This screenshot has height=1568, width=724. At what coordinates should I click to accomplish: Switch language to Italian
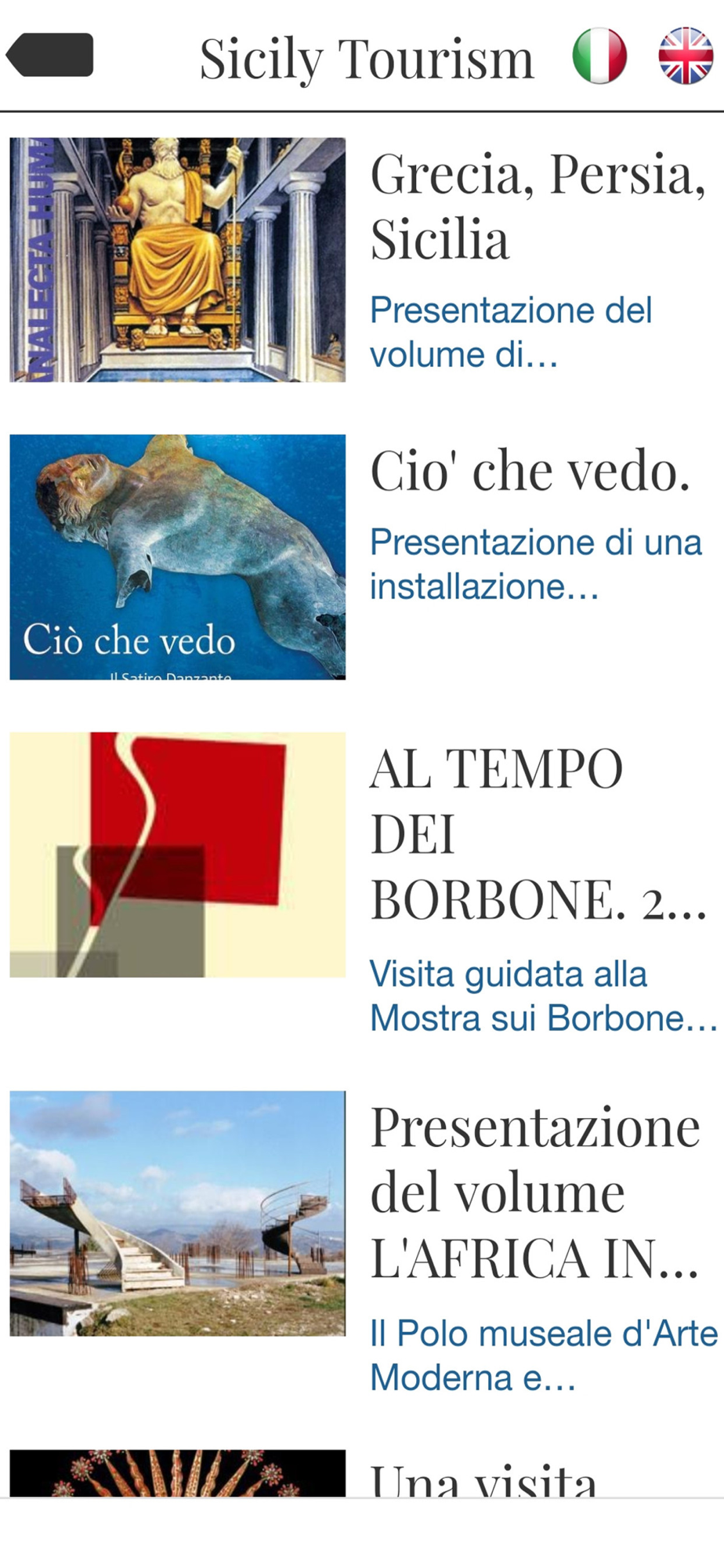click(x=599, y=56)
